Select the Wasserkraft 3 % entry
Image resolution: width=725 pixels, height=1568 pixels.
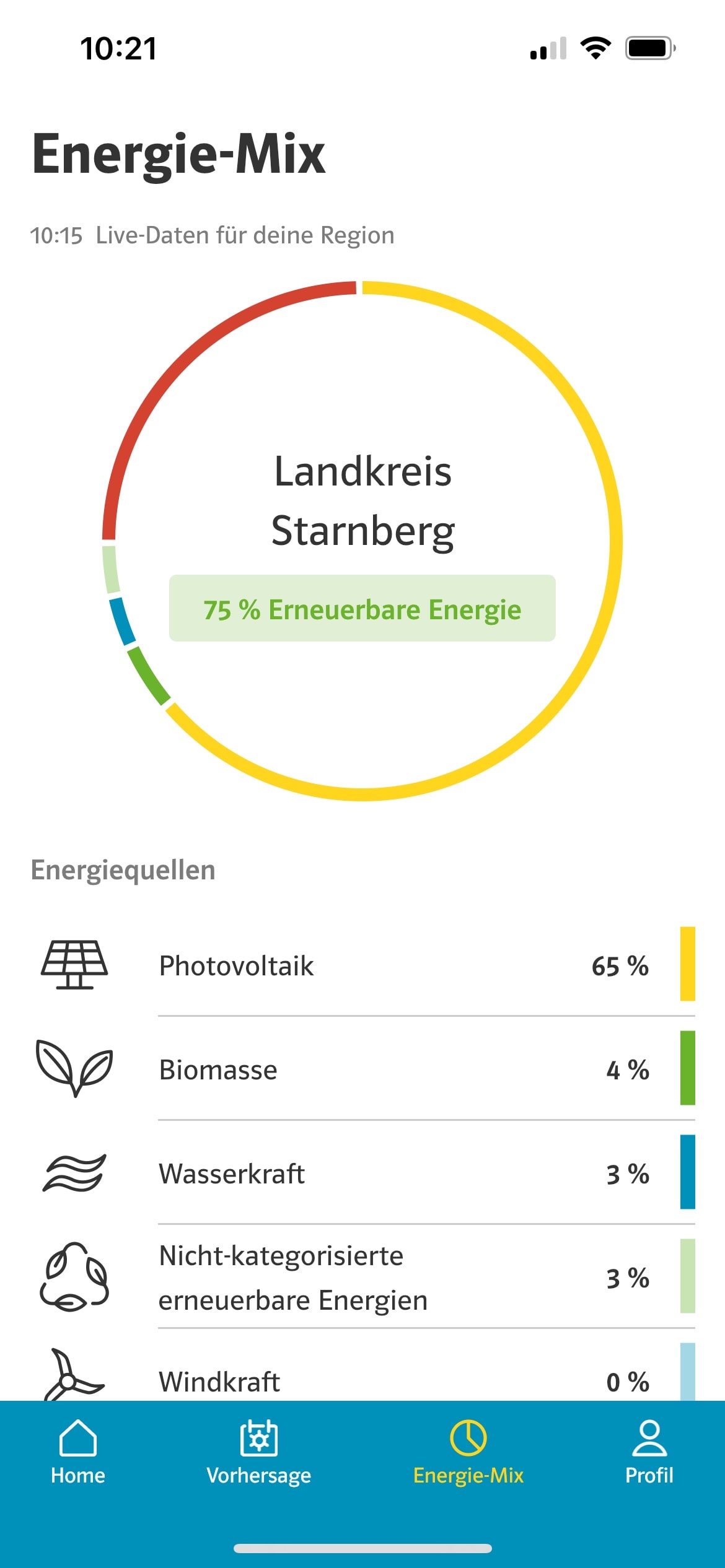click(x=362, y=1172)
